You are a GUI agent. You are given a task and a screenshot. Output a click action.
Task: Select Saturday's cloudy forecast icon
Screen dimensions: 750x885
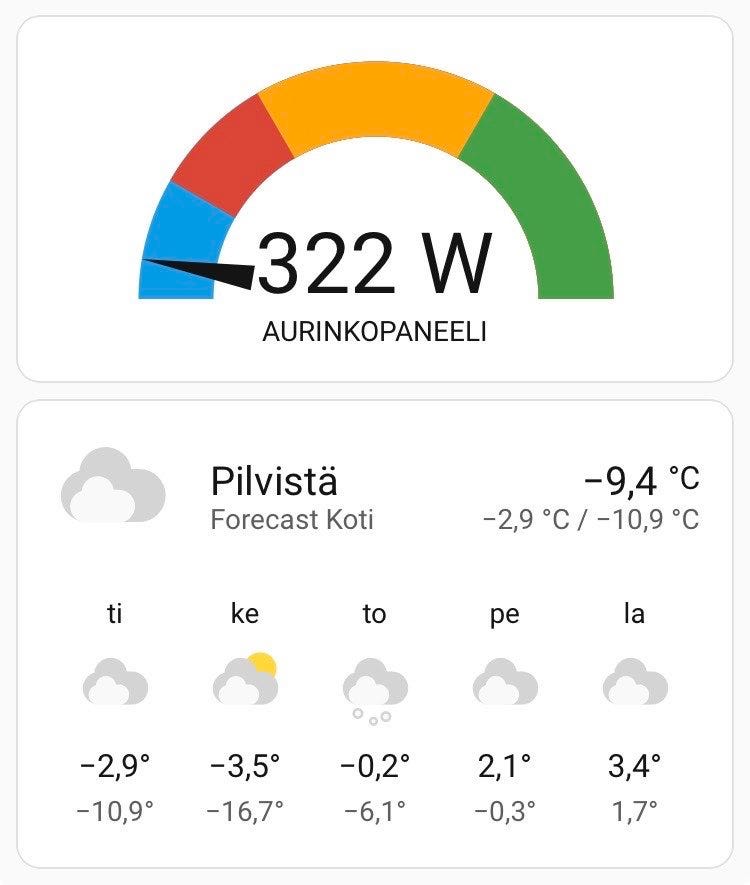click(x=635, y=683)
